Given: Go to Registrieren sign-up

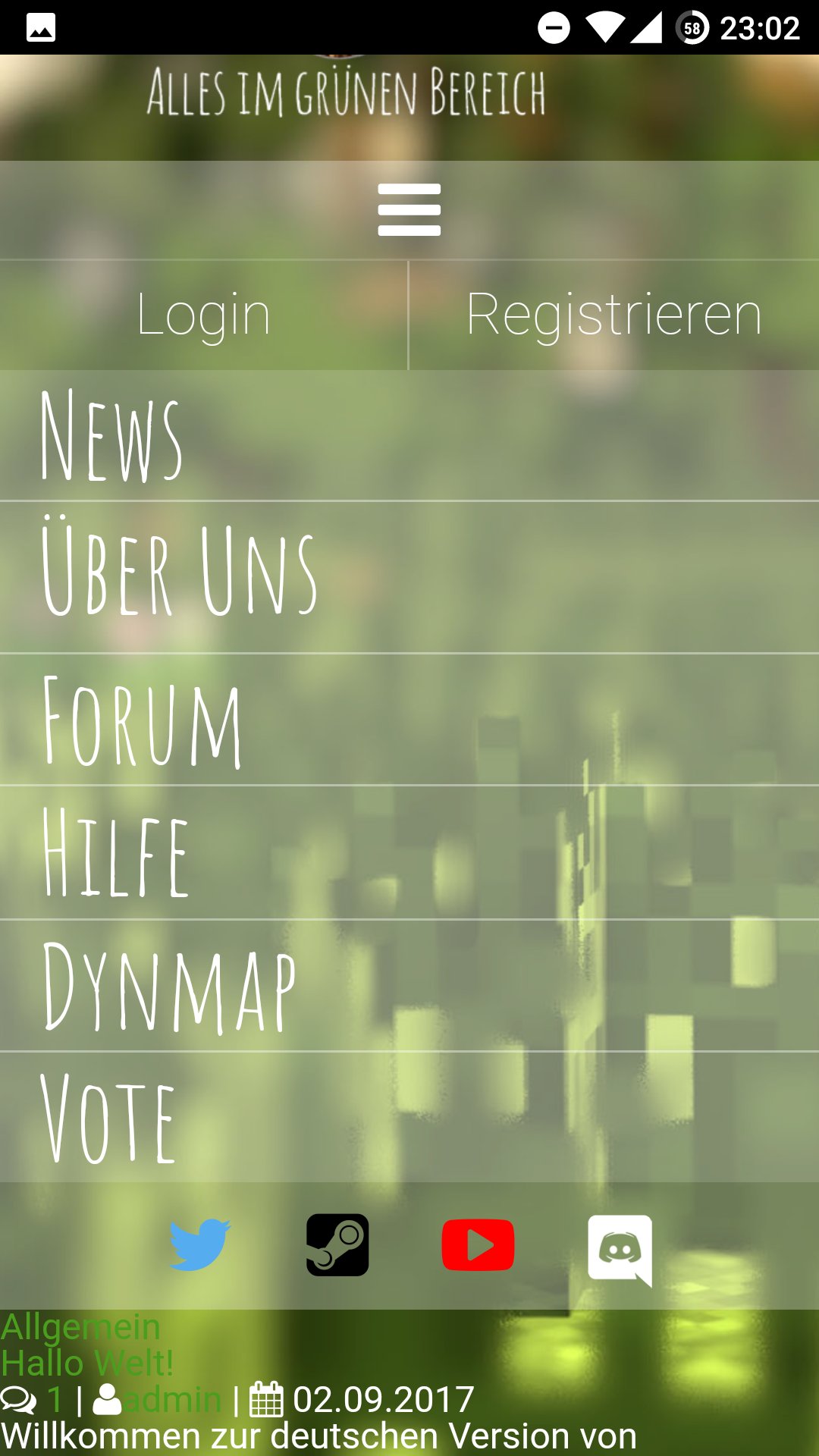Looking at the screenshot, I should (x=613, y=315).
